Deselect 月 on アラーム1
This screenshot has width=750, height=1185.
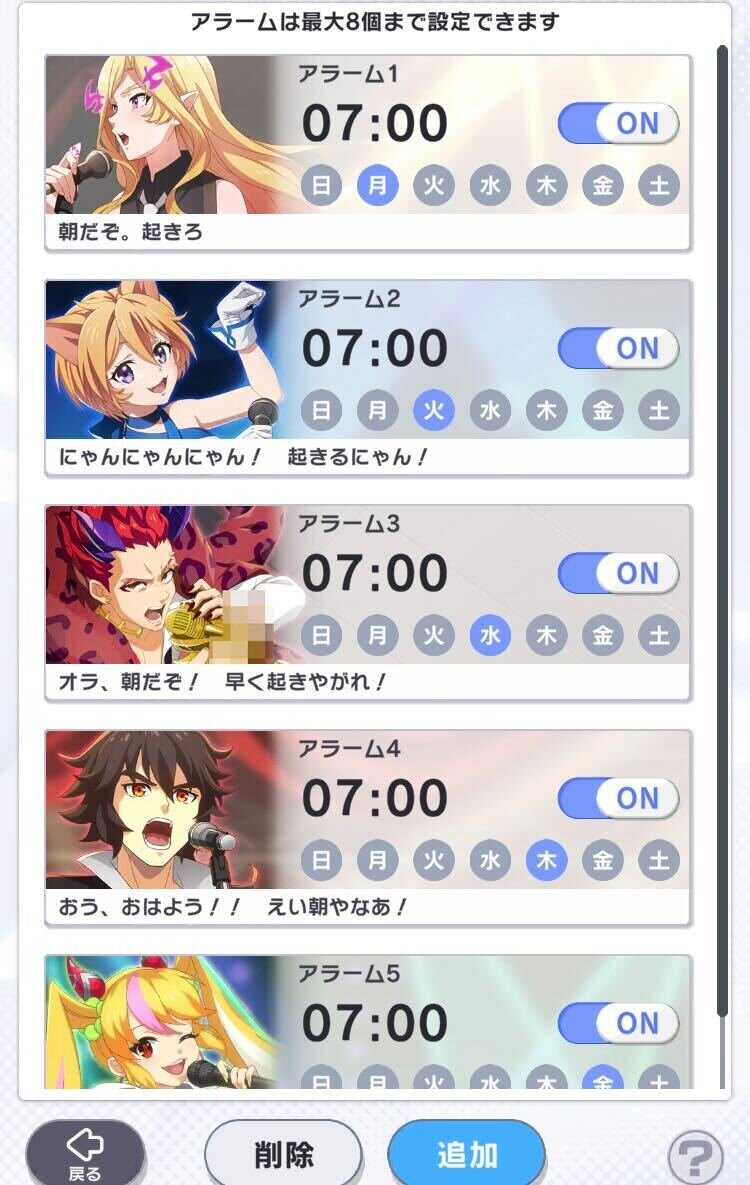point(377,185)
